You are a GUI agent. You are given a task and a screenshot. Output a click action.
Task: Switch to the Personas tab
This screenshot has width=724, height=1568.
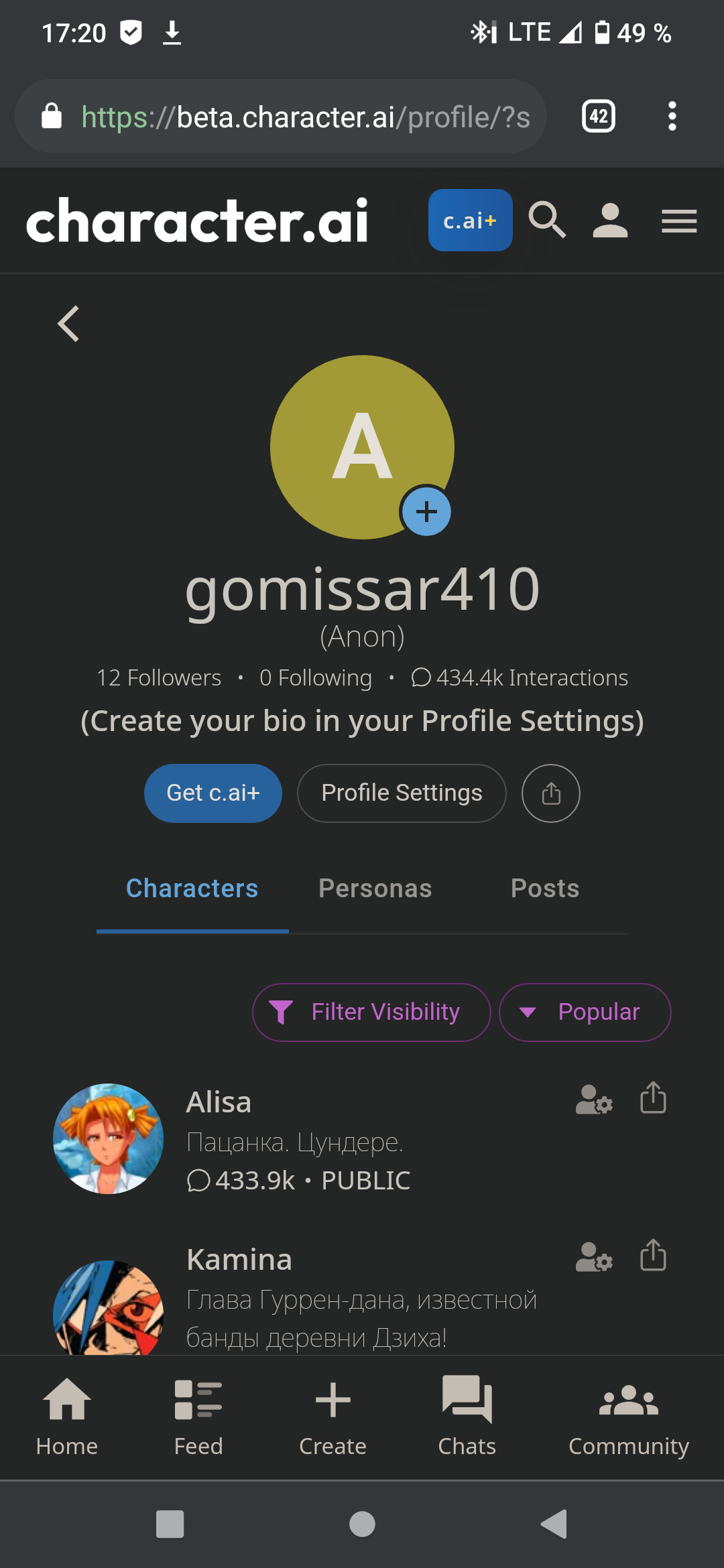coord(375,889)
